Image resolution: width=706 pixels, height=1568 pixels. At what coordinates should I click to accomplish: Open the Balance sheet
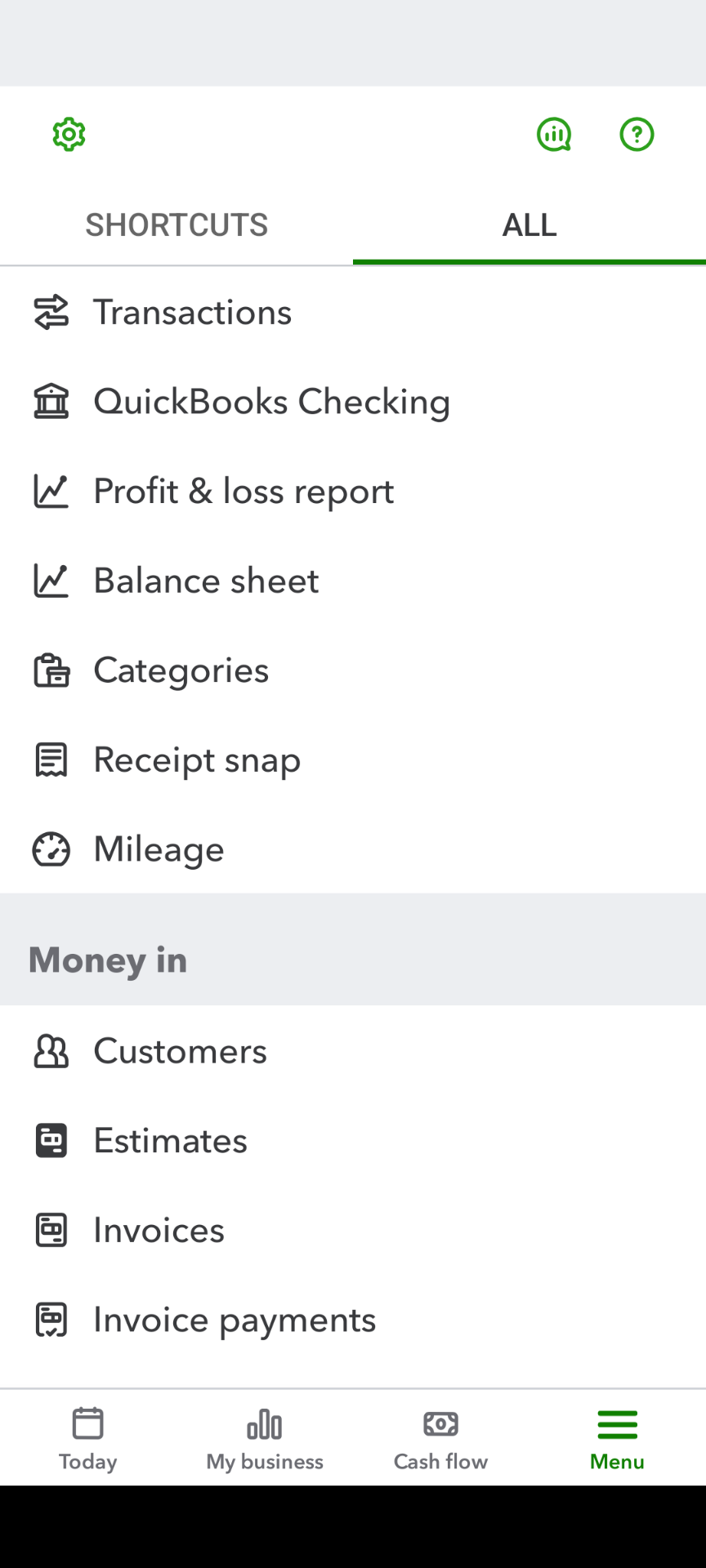click(206, 581)
